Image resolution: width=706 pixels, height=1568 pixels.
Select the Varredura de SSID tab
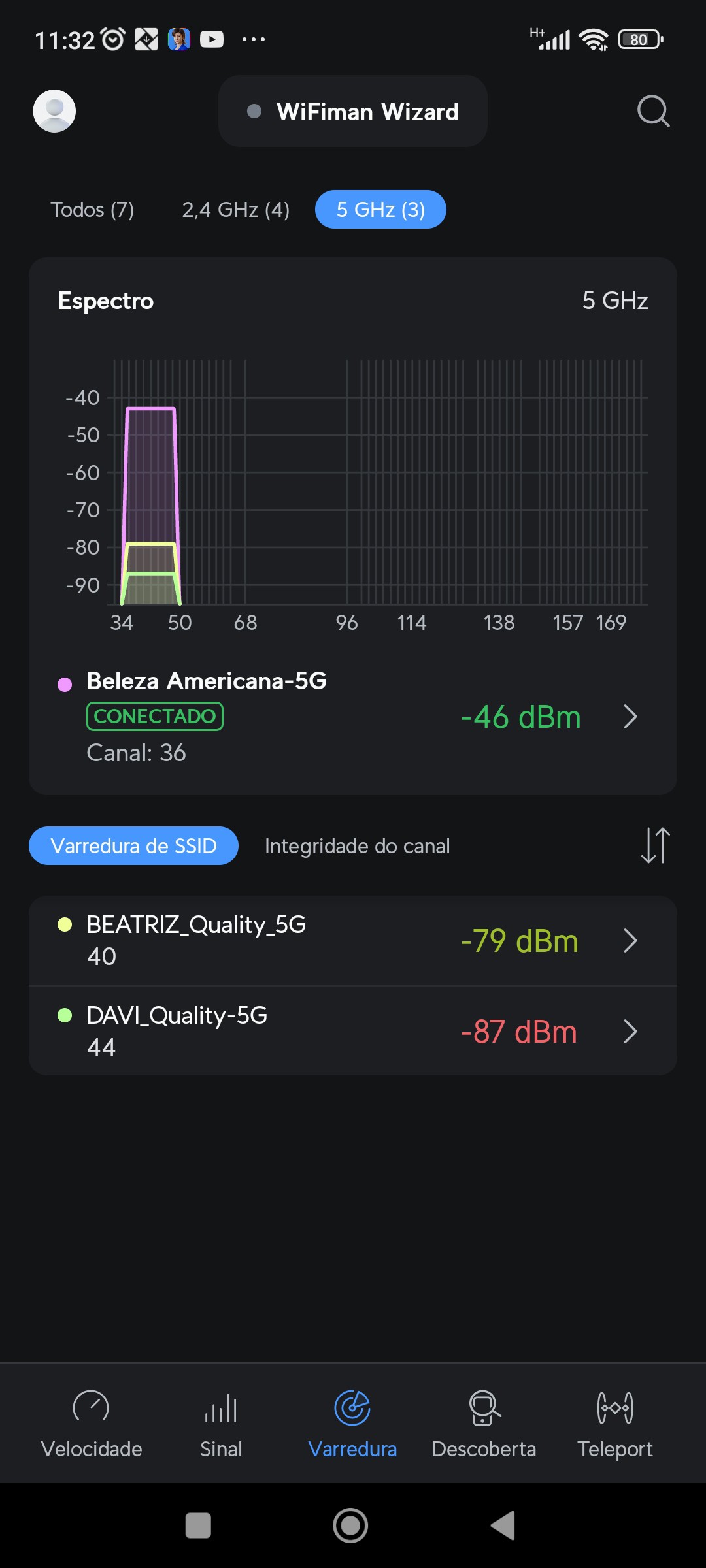(133, 846)
